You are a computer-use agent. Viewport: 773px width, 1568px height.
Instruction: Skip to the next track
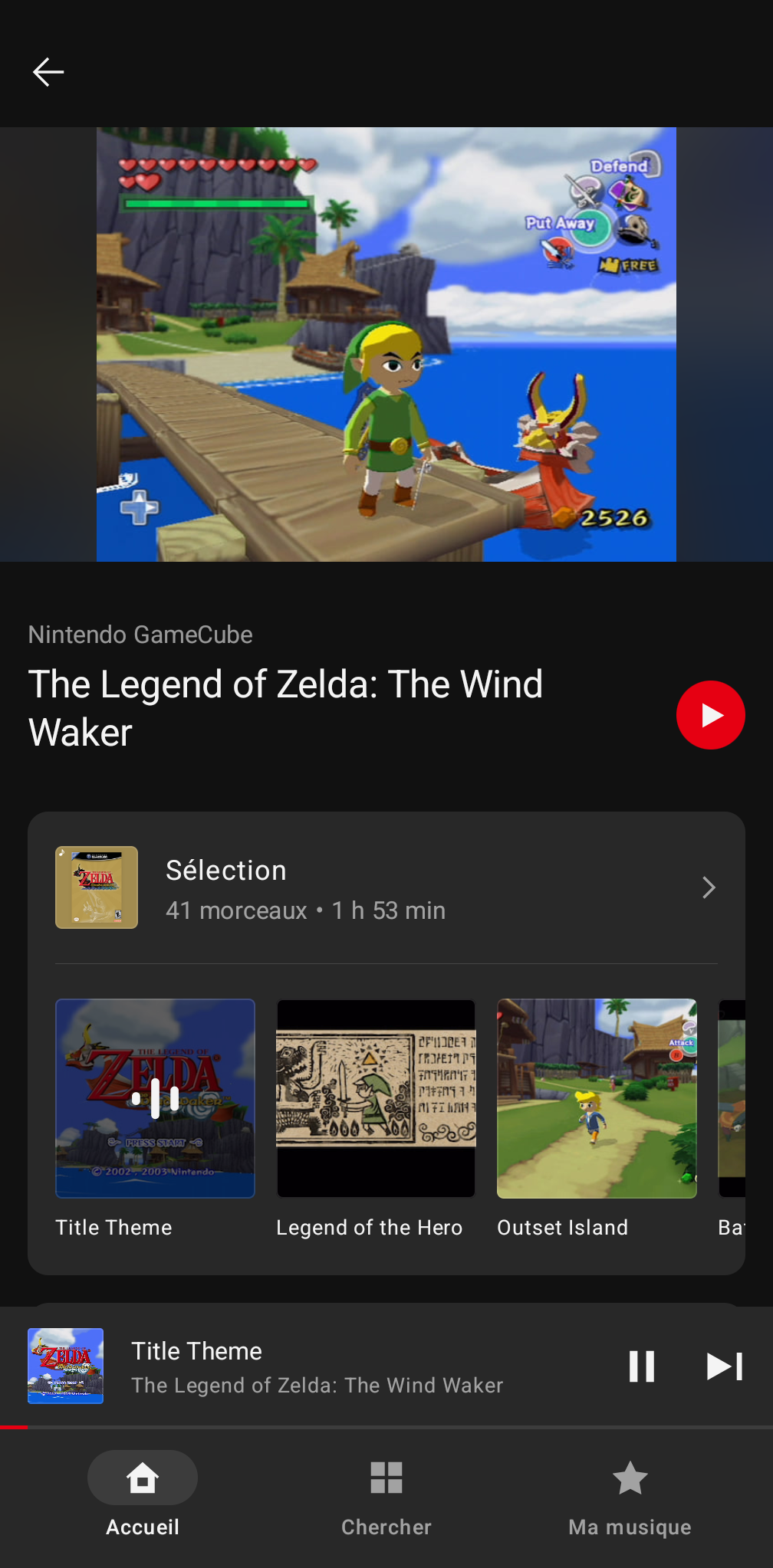click(725, 1366)
